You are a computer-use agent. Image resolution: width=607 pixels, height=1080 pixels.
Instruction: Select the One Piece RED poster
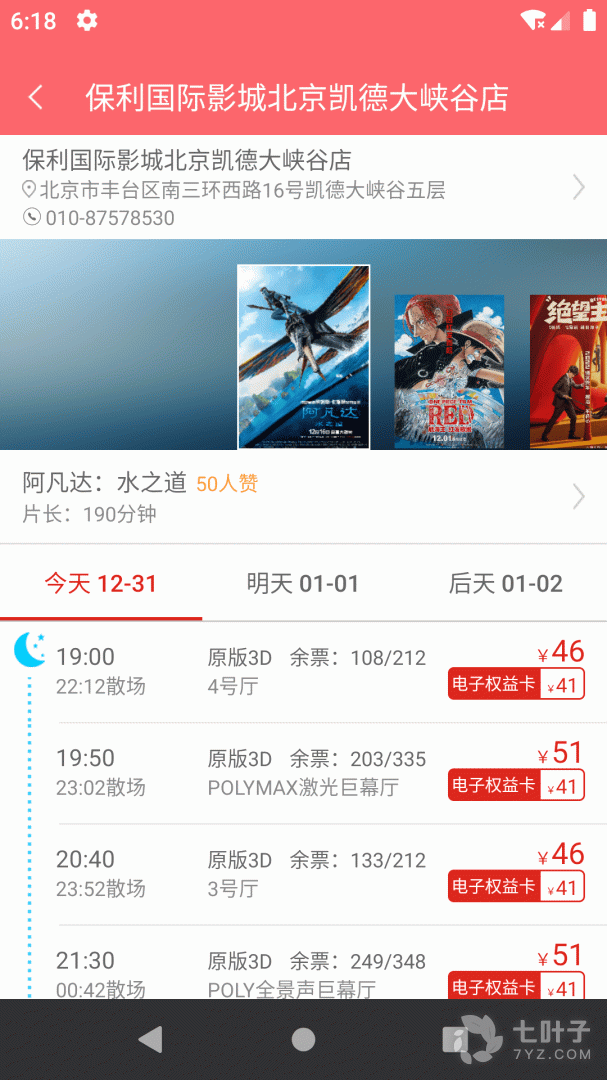click(448, 371)
